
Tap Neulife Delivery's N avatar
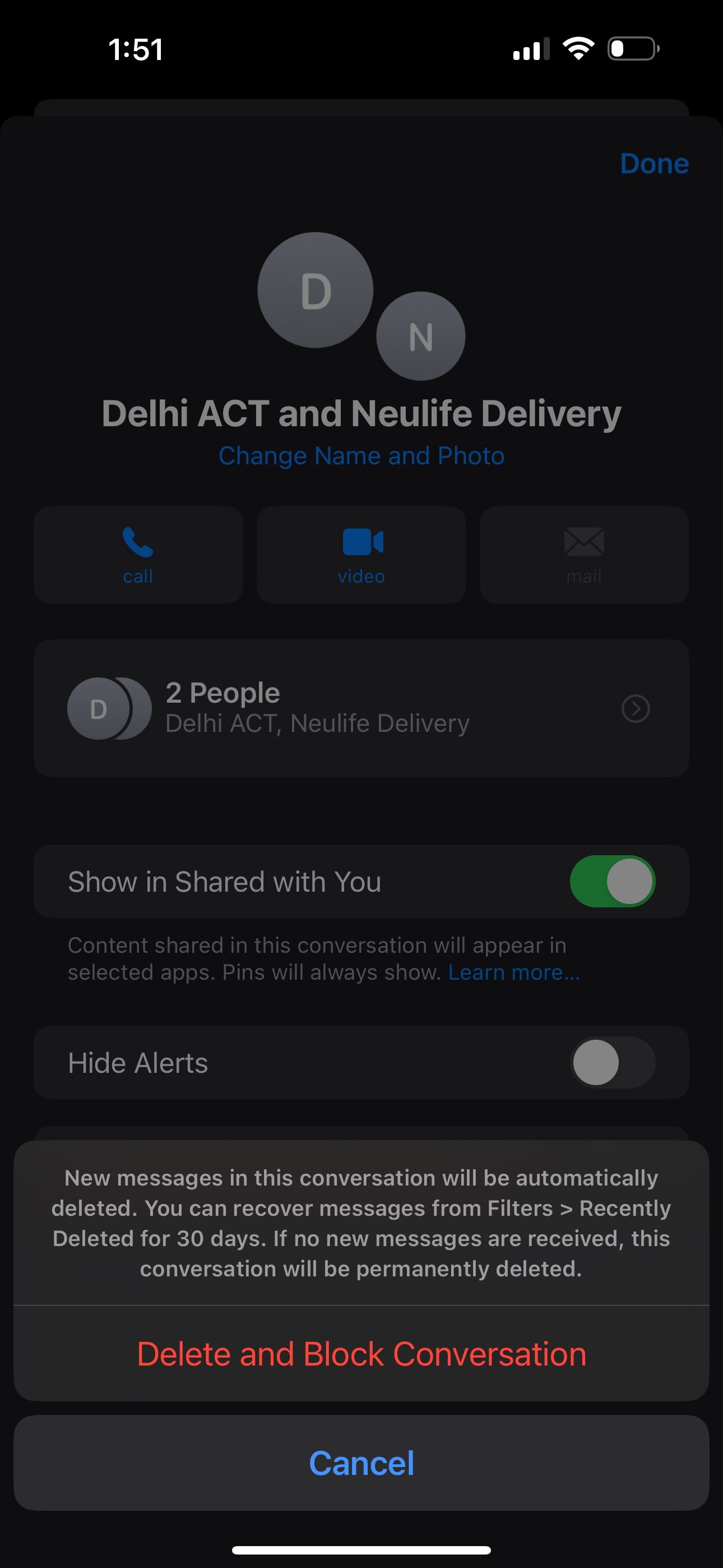click(x=420, y=336)
